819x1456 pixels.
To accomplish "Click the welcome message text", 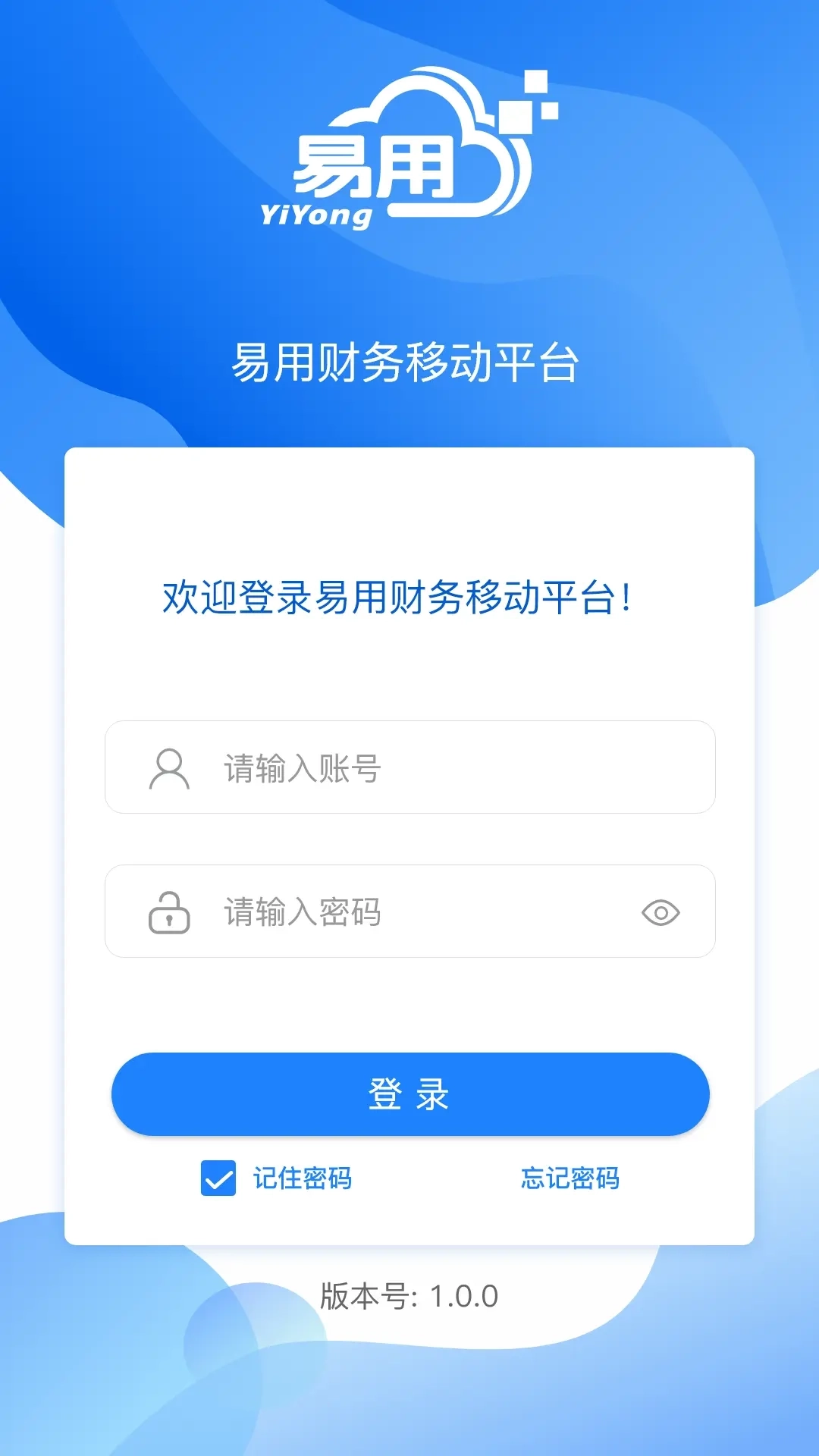I will point(397,599).
